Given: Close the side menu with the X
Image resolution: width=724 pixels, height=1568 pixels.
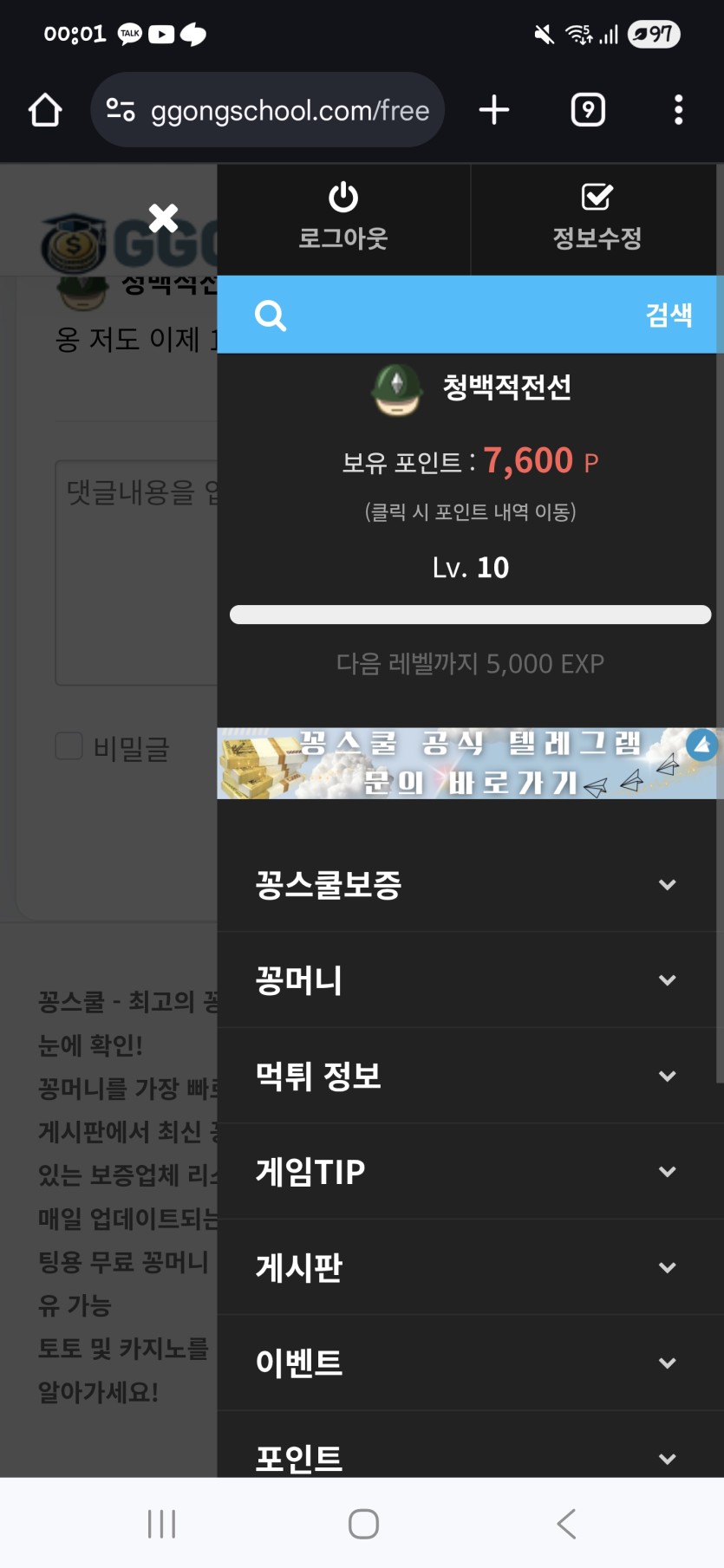Looking at the screenshot, I should (163, 218).
